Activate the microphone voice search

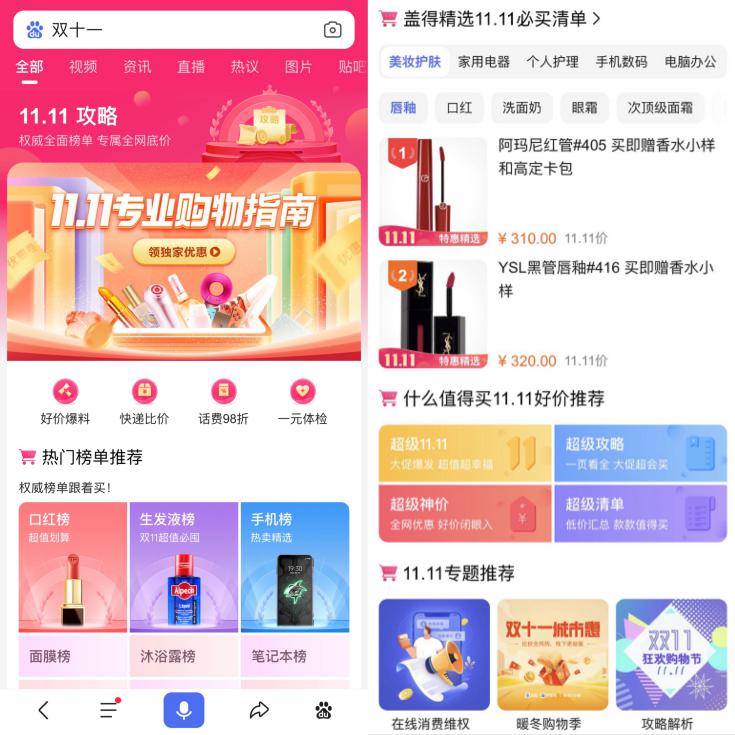click(x=184, y=710)
